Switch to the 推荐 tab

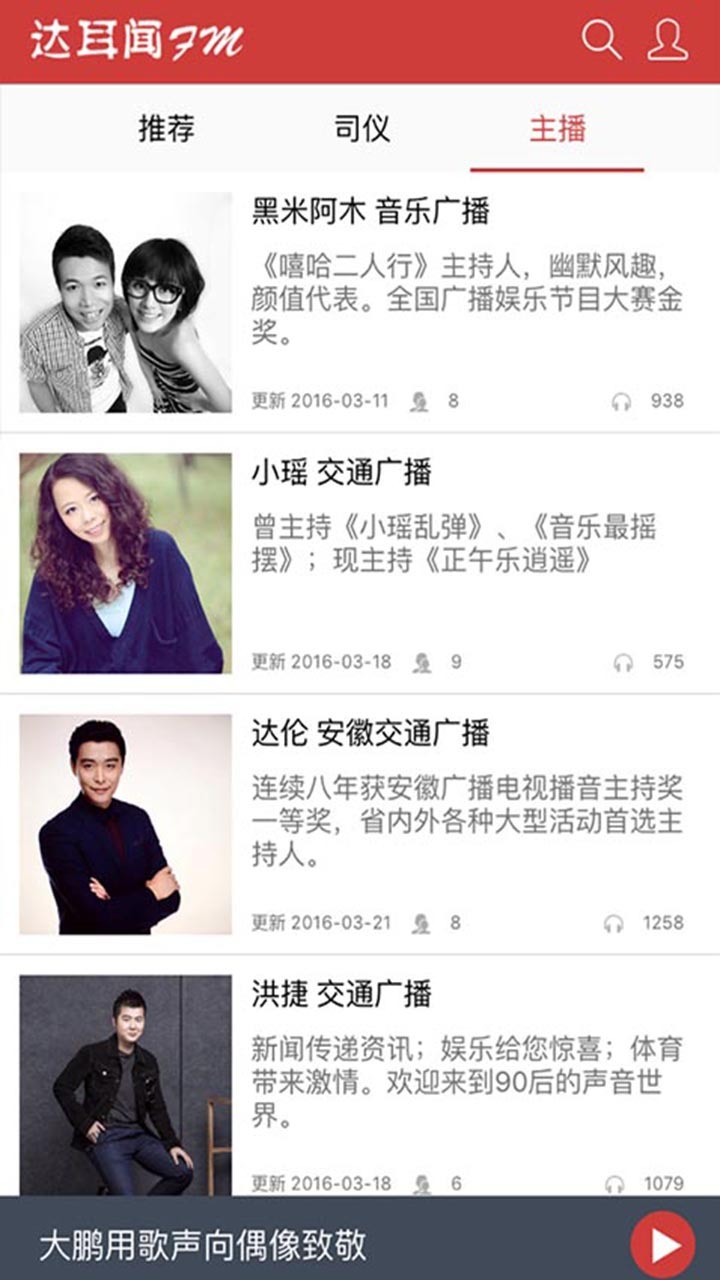point(166,129)
